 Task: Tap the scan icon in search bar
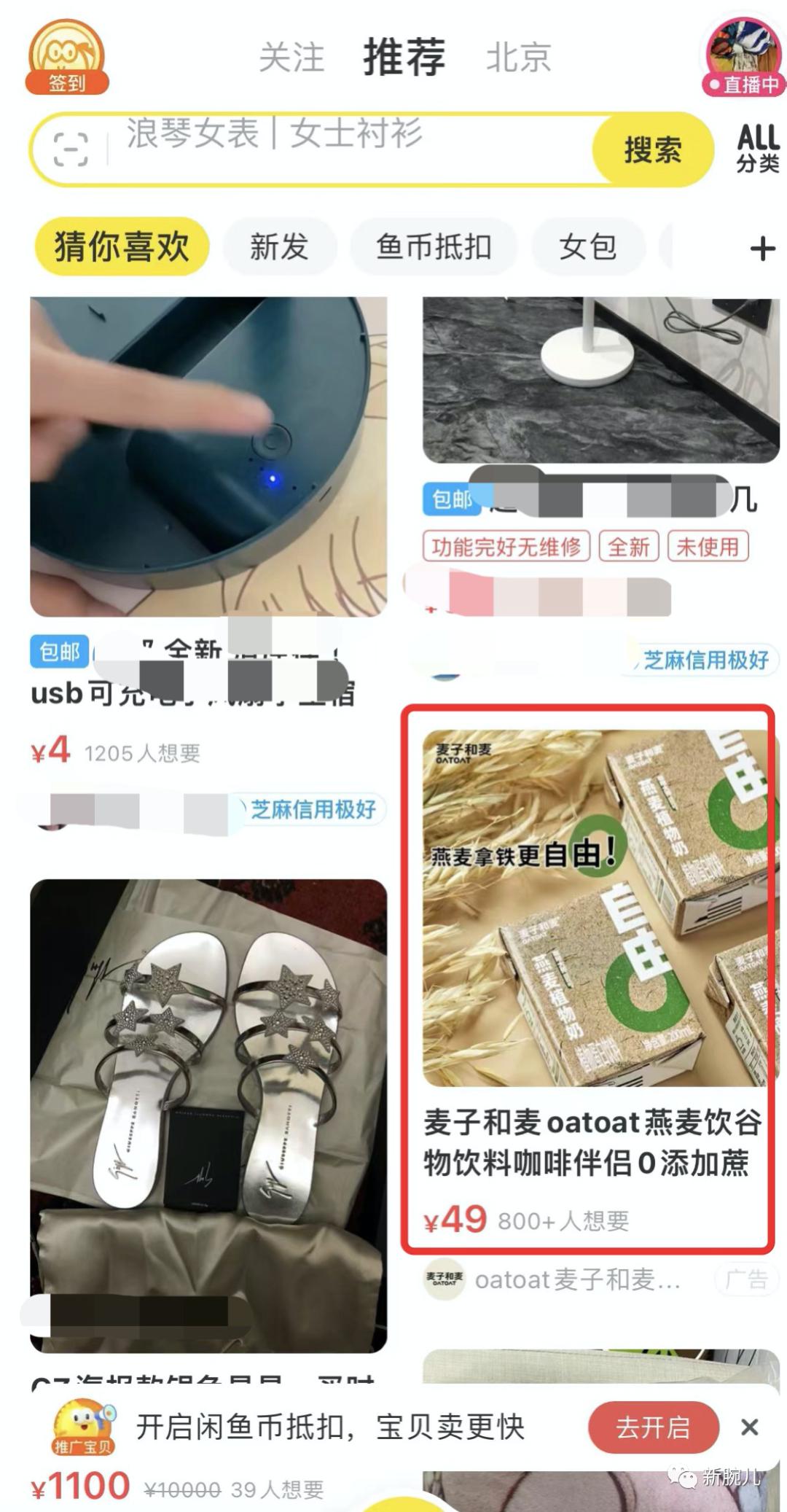[x=71, y=149]
